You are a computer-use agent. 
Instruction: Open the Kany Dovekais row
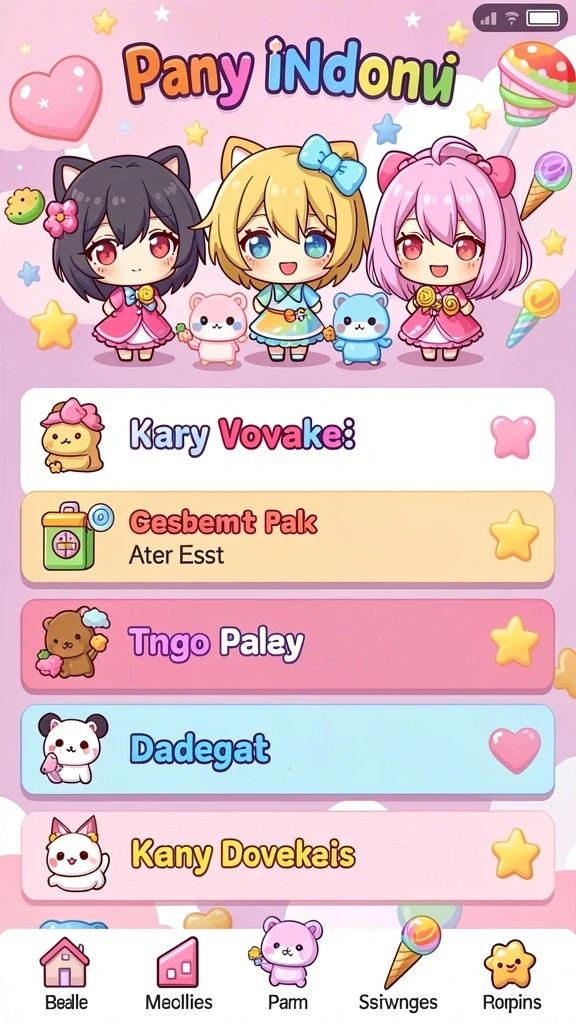(287, 856)
